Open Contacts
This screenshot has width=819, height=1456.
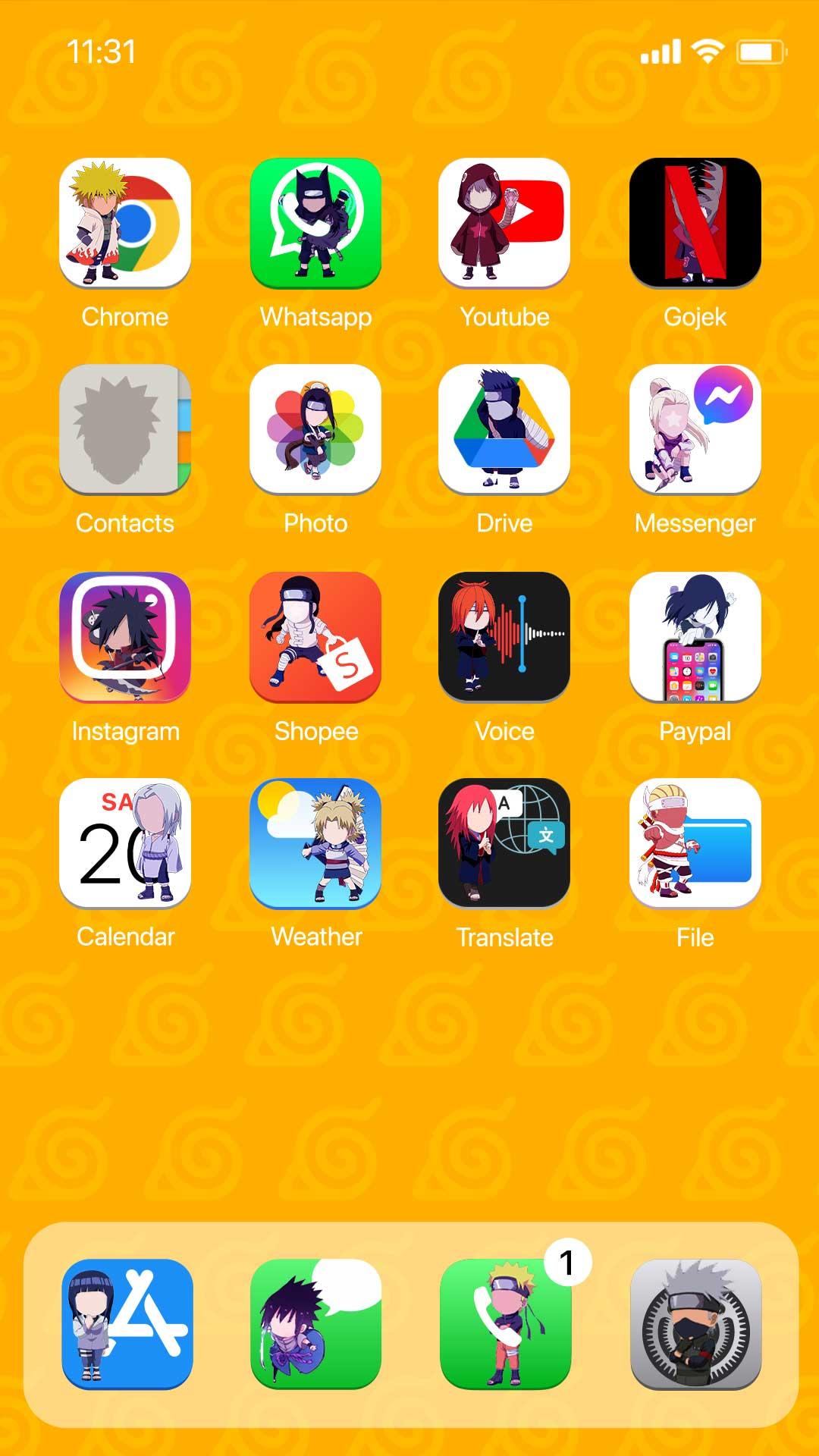click(x=125, y=429)
